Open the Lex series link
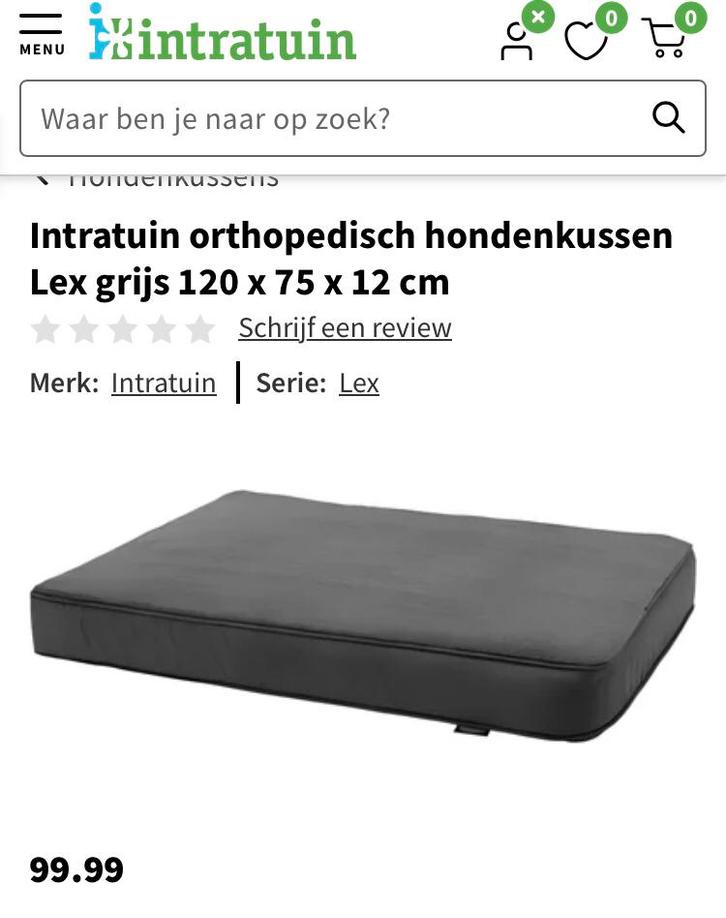The image size is (726, 918). point(359,383)
